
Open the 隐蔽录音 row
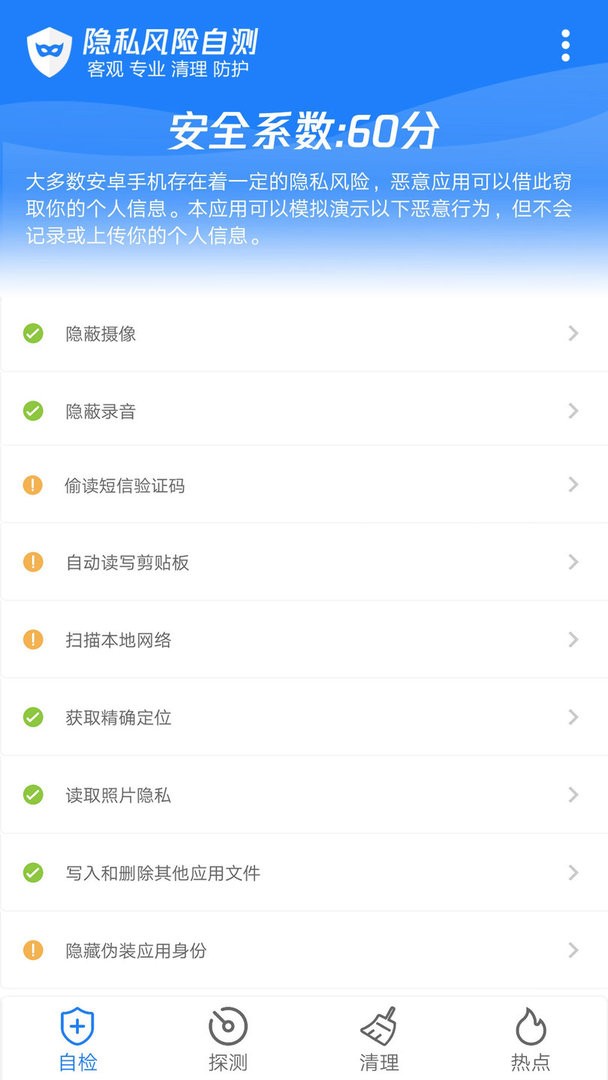303,411
